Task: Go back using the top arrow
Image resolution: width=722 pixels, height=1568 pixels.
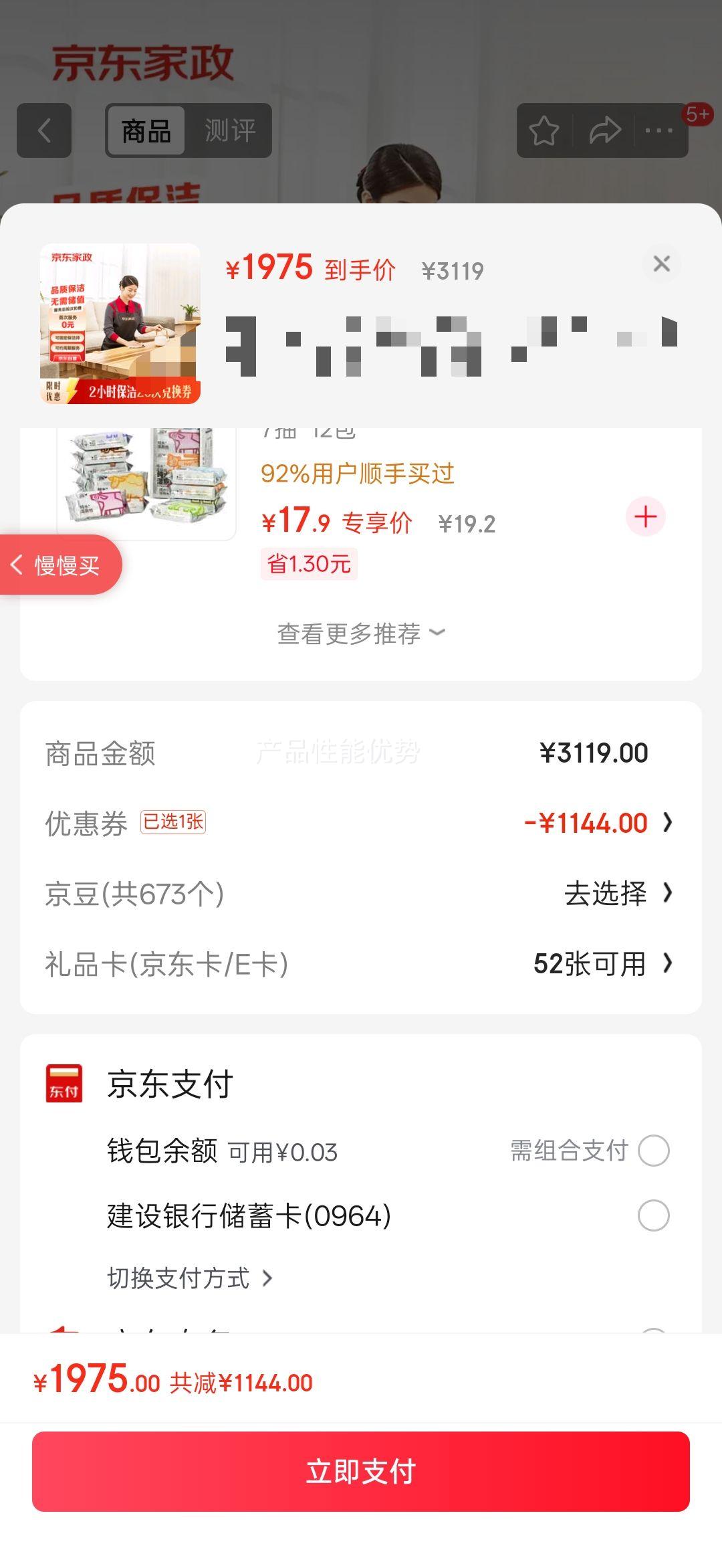Action: tap(44, 130)
